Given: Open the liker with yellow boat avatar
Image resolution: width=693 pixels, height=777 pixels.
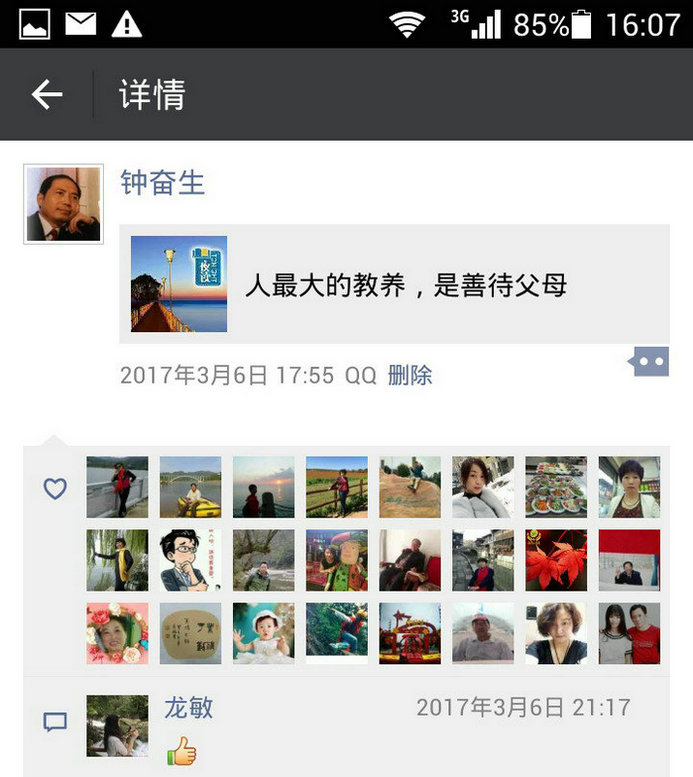Looking at the screenshot, I should point(190,487).
